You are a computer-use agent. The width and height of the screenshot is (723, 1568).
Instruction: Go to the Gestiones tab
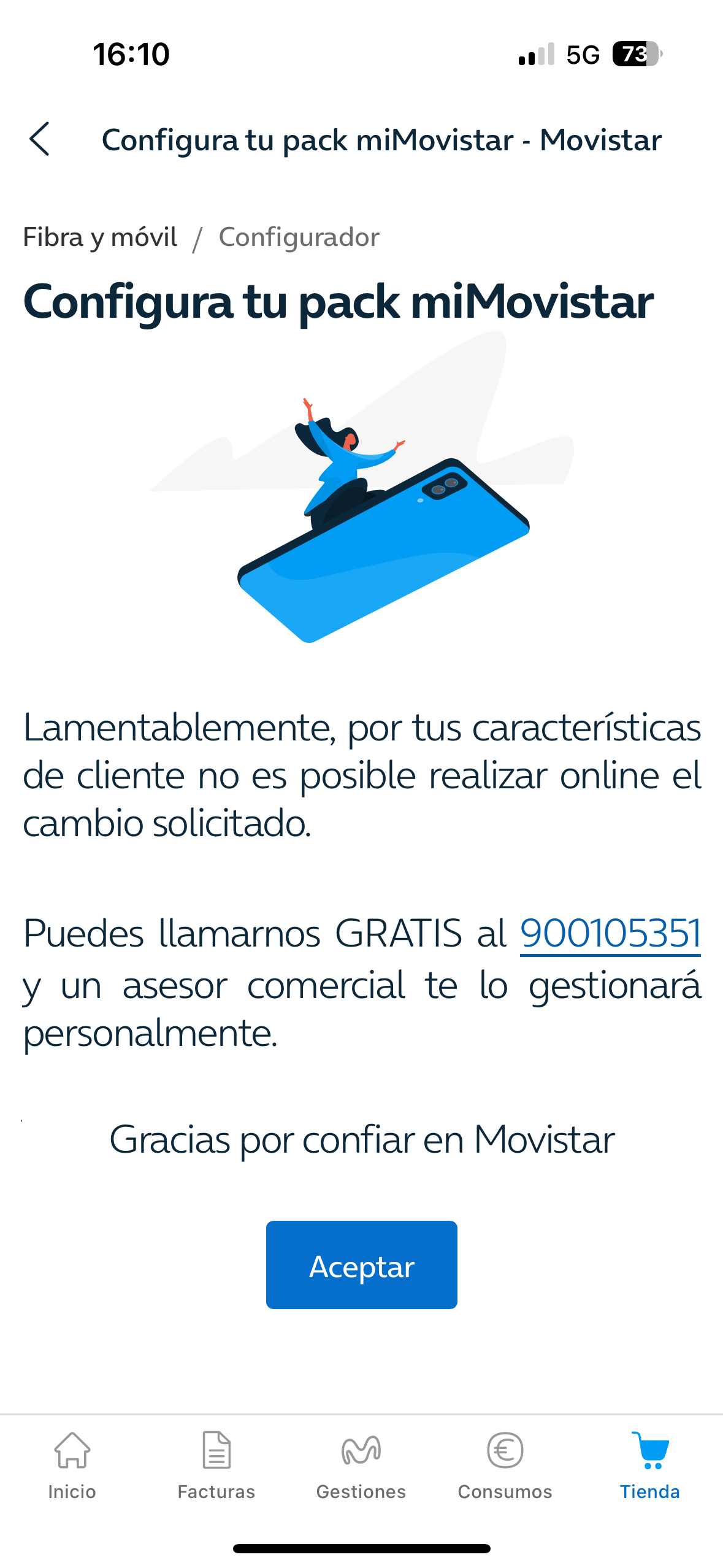click(x=361, y=1465)
